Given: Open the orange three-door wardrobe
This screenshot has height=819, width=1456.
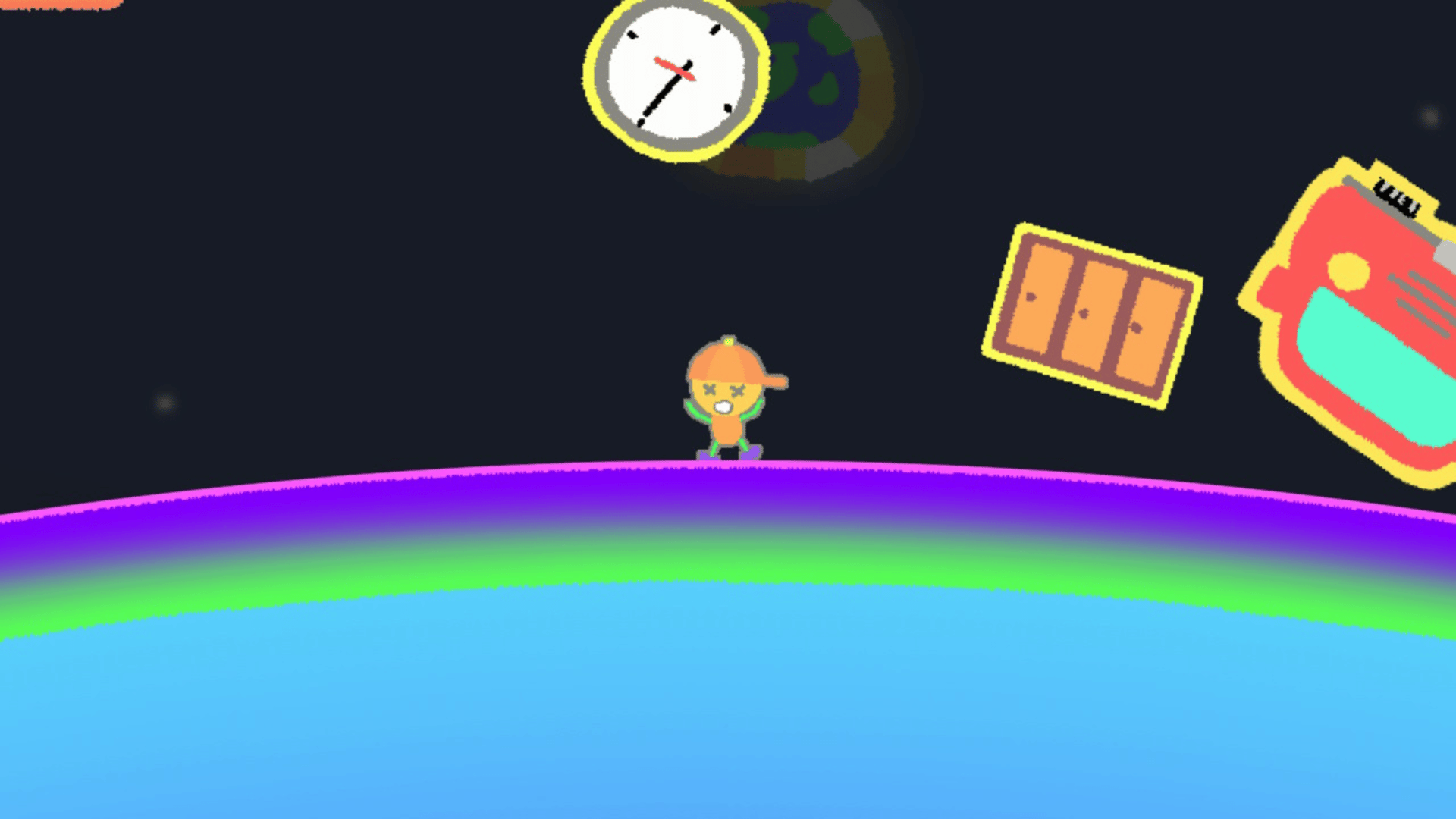Looking at the screenshot, I should click(x=1092, y=316).
